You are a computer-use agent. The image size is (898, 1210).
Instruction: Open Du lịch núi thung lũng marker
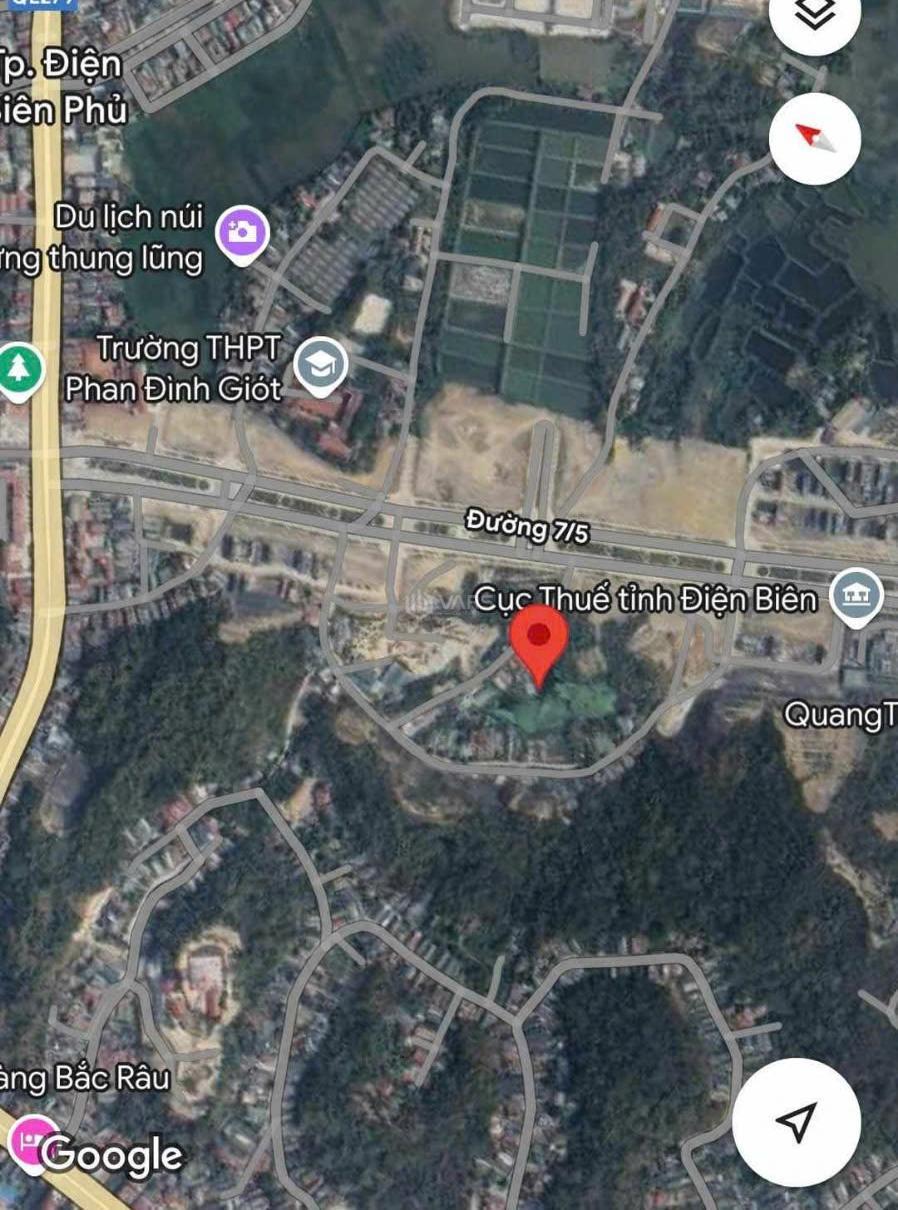point(242,233)
